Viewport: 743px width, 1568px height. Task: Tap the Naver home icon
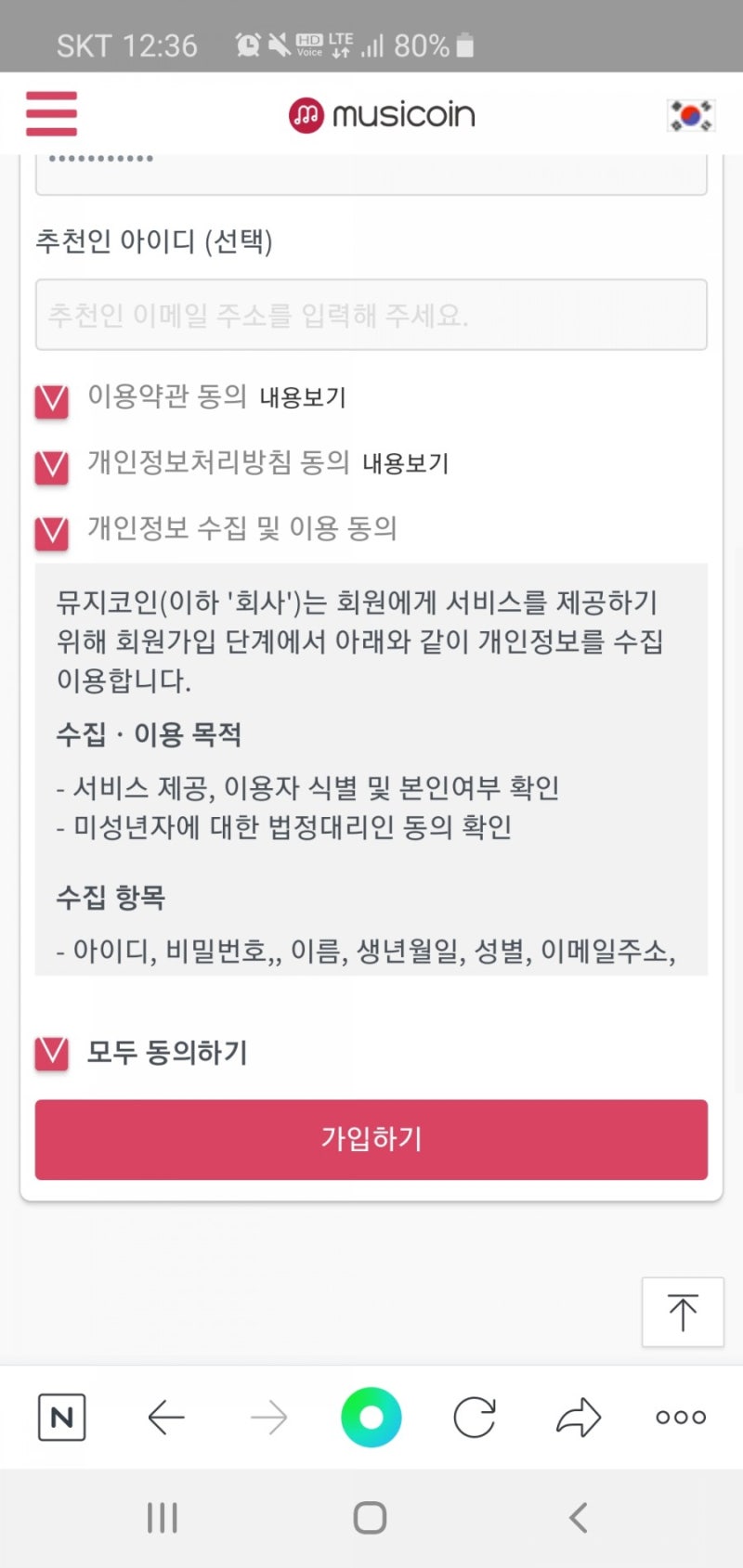pos(61,1417)
